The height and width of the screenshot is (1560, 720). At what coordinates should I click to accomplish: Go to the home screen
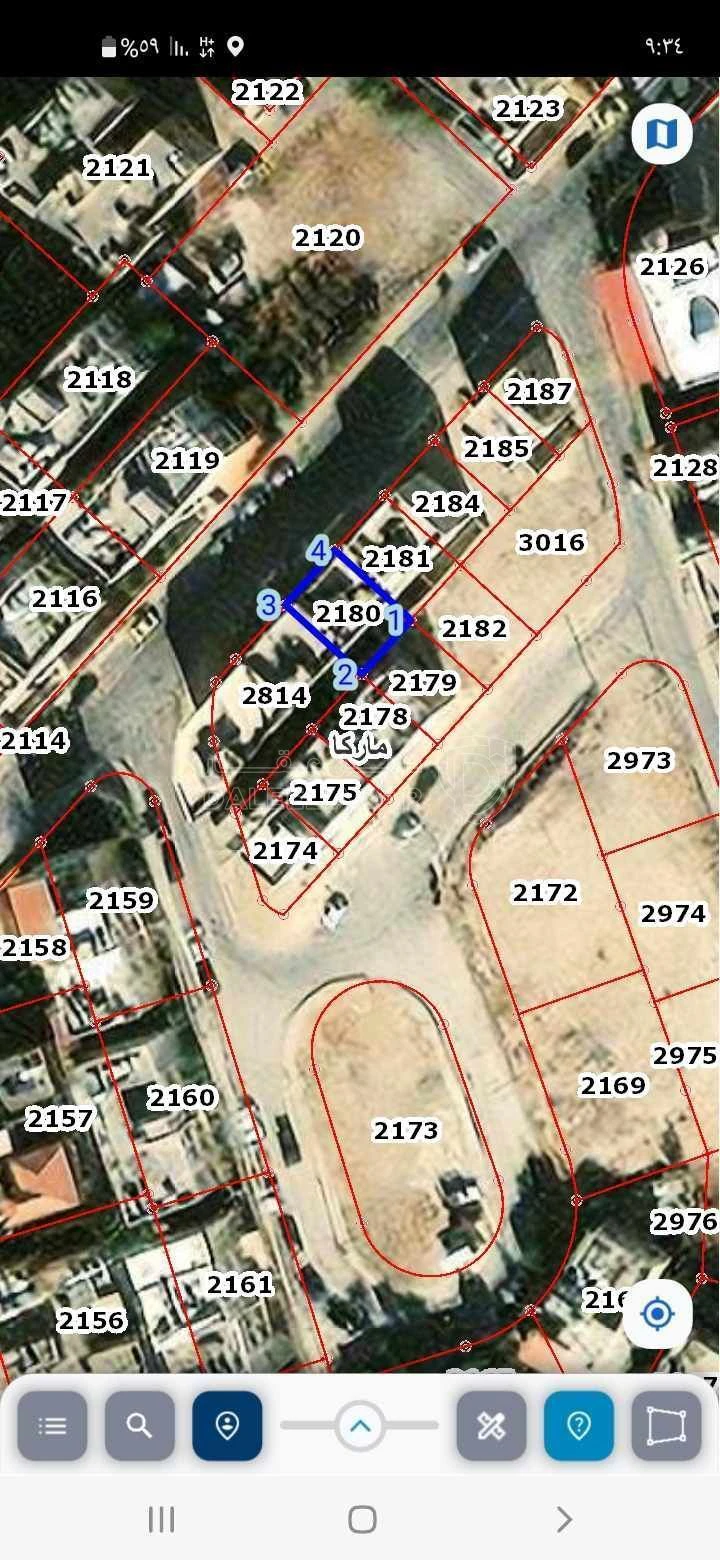click(x=362, y=1520)
